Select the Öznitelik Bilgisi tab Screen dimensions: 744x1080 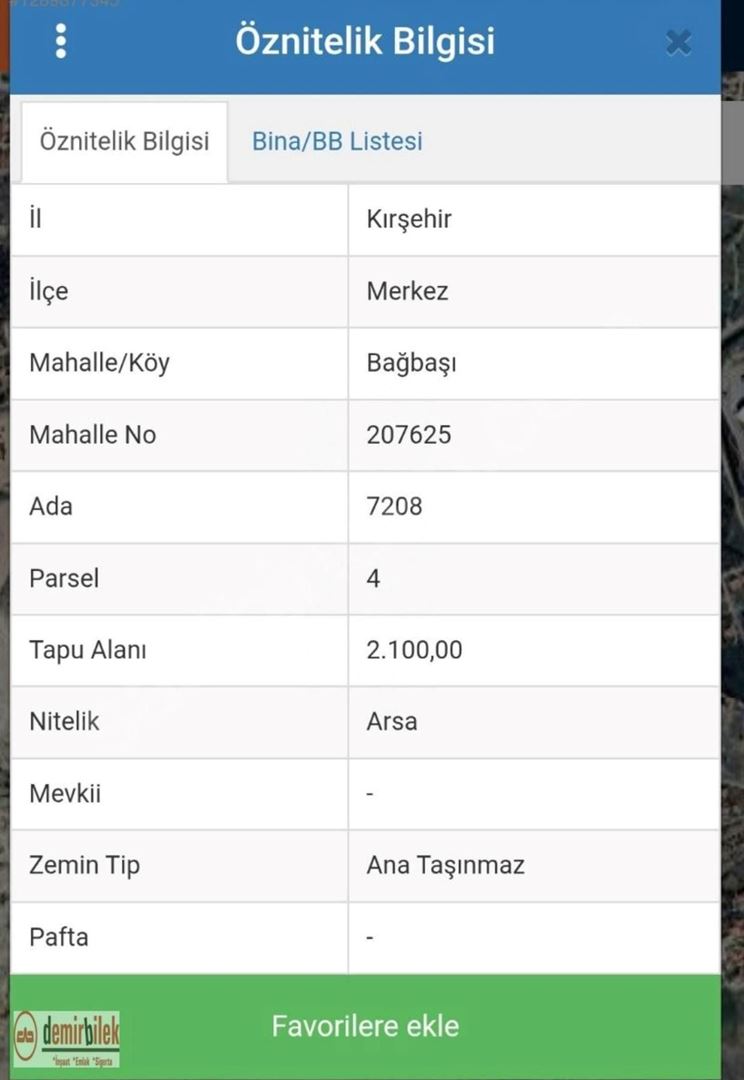coord(124,141)
